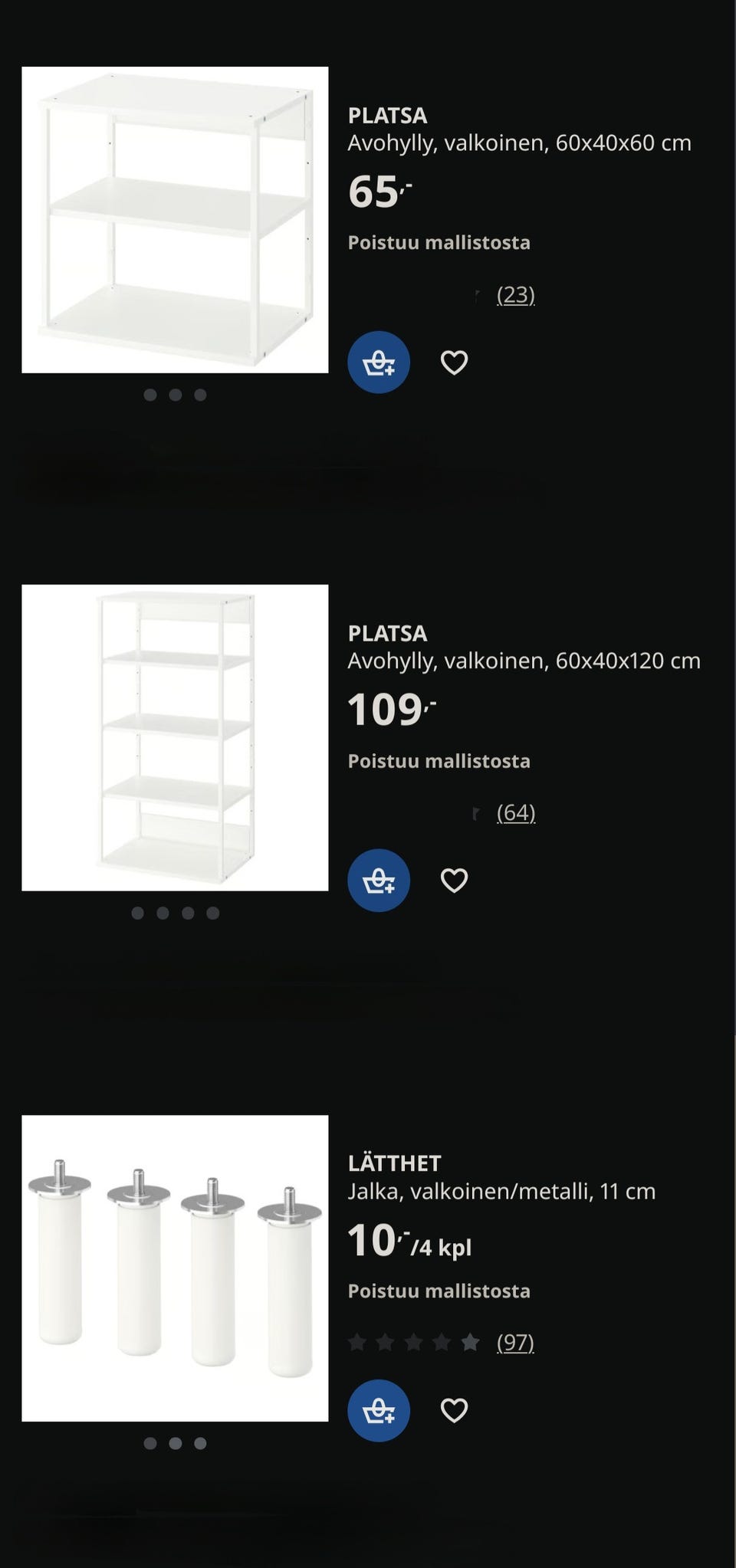Open the PLATSA 60x40x60 product image
Screen dimensions: 736x1568
click(175, 221)
